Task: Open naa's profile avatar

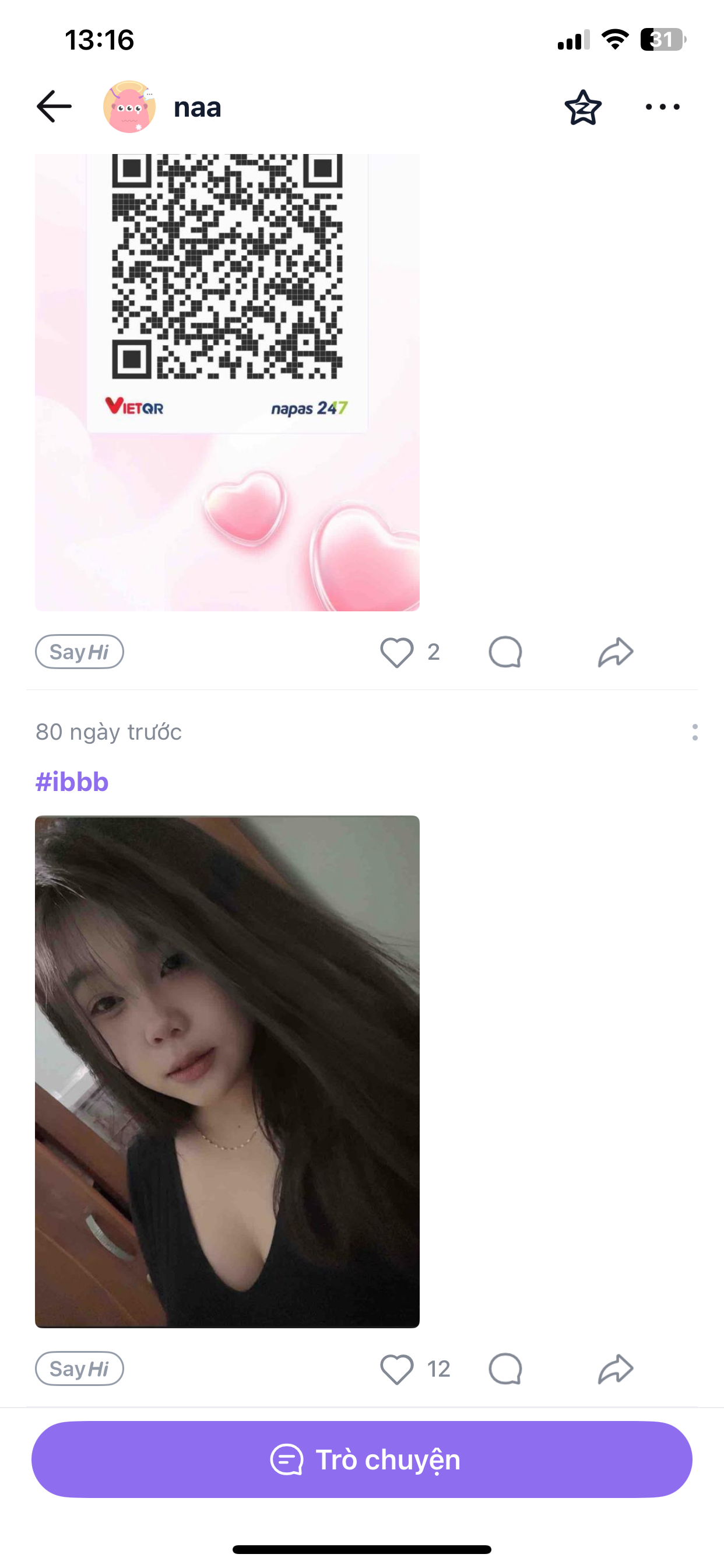Action: pos(129,107)
